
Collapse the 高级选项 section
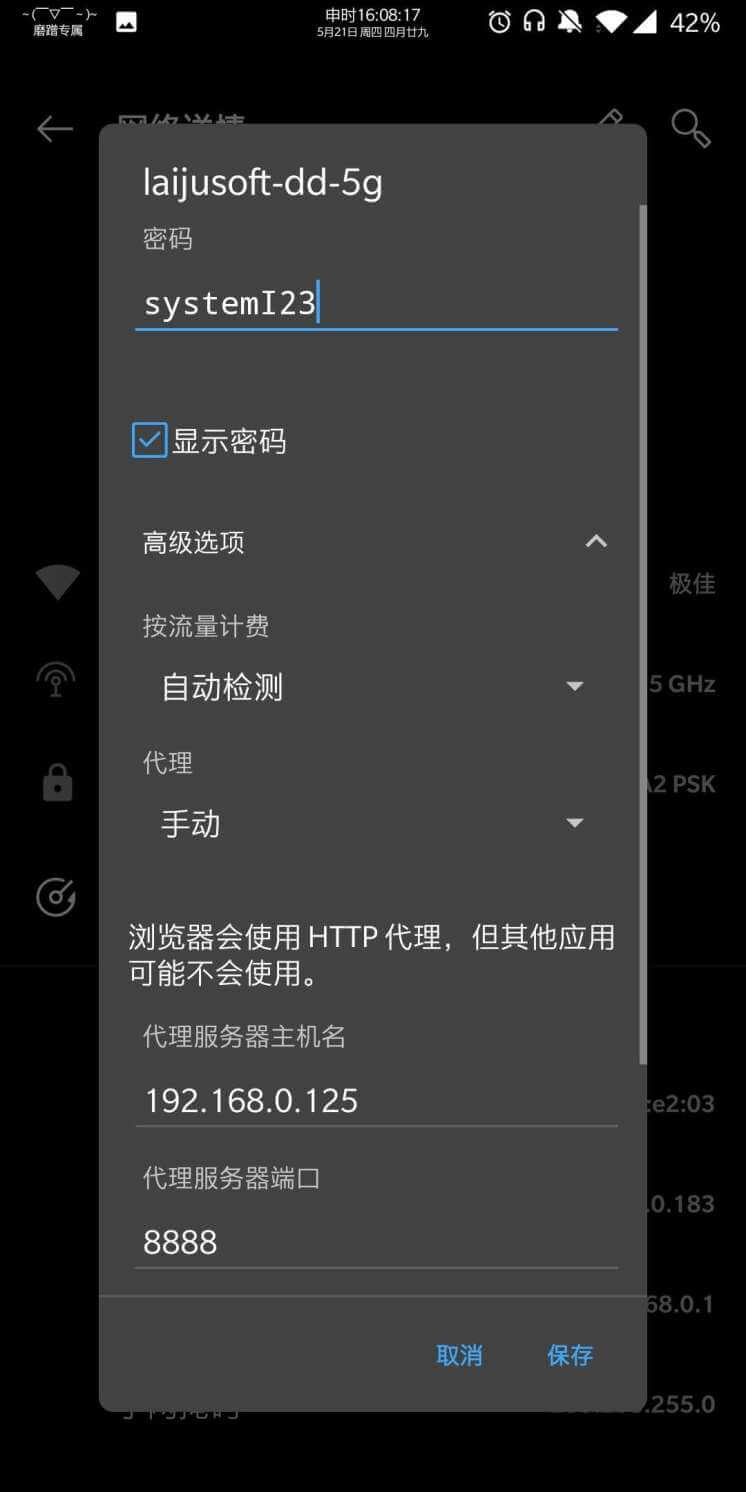[595, 542]
